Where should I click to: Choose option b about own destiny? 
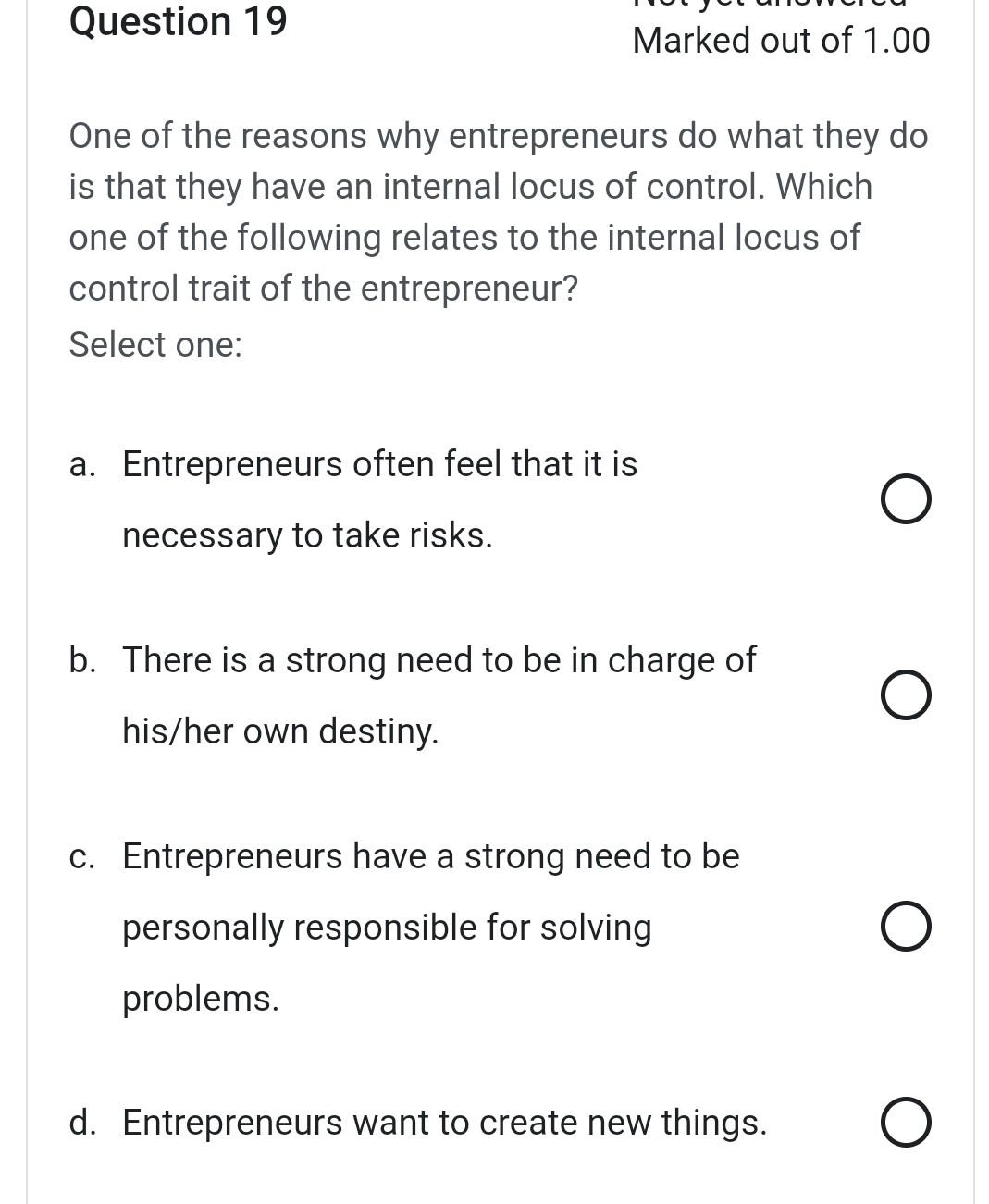[x=906, y=695]
